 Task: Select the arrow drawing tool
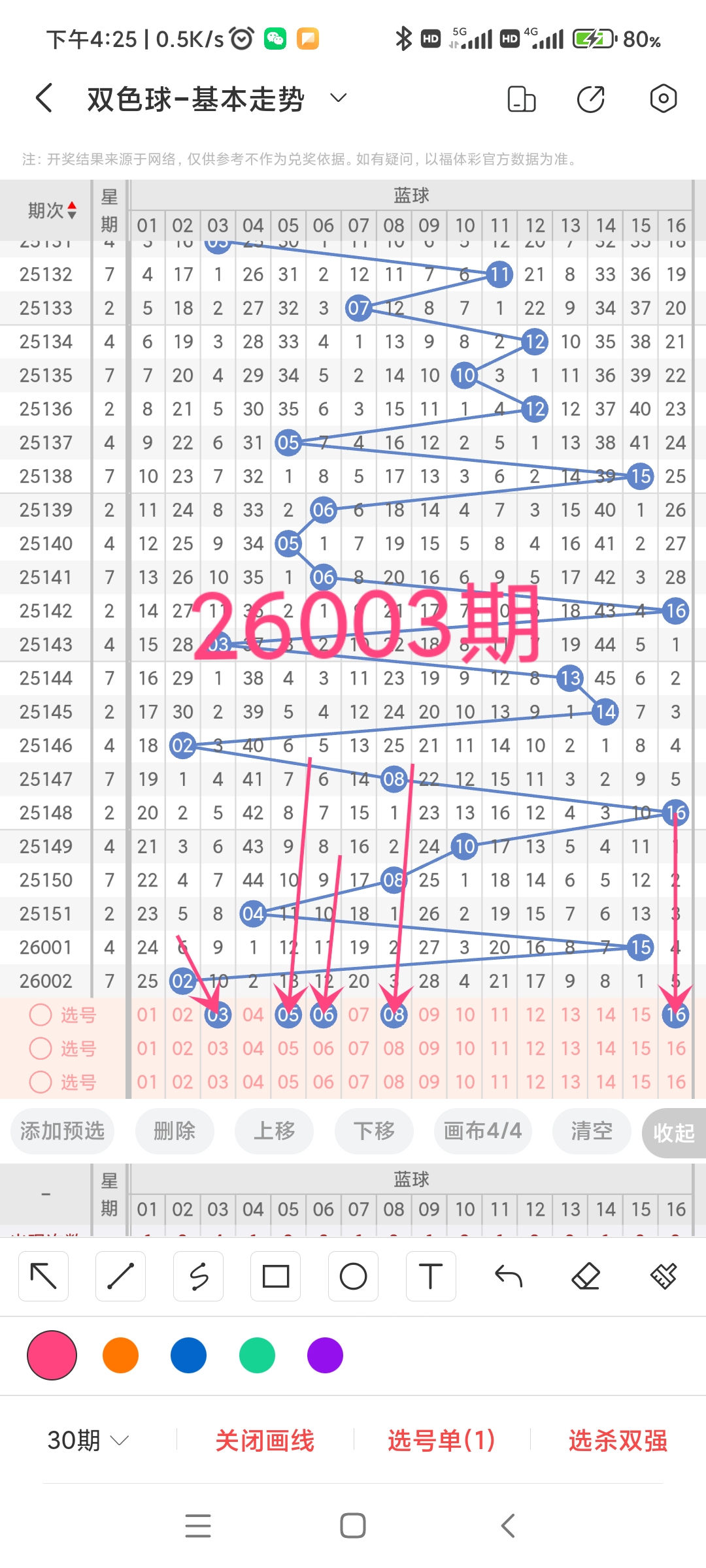tap(43, 1275)
